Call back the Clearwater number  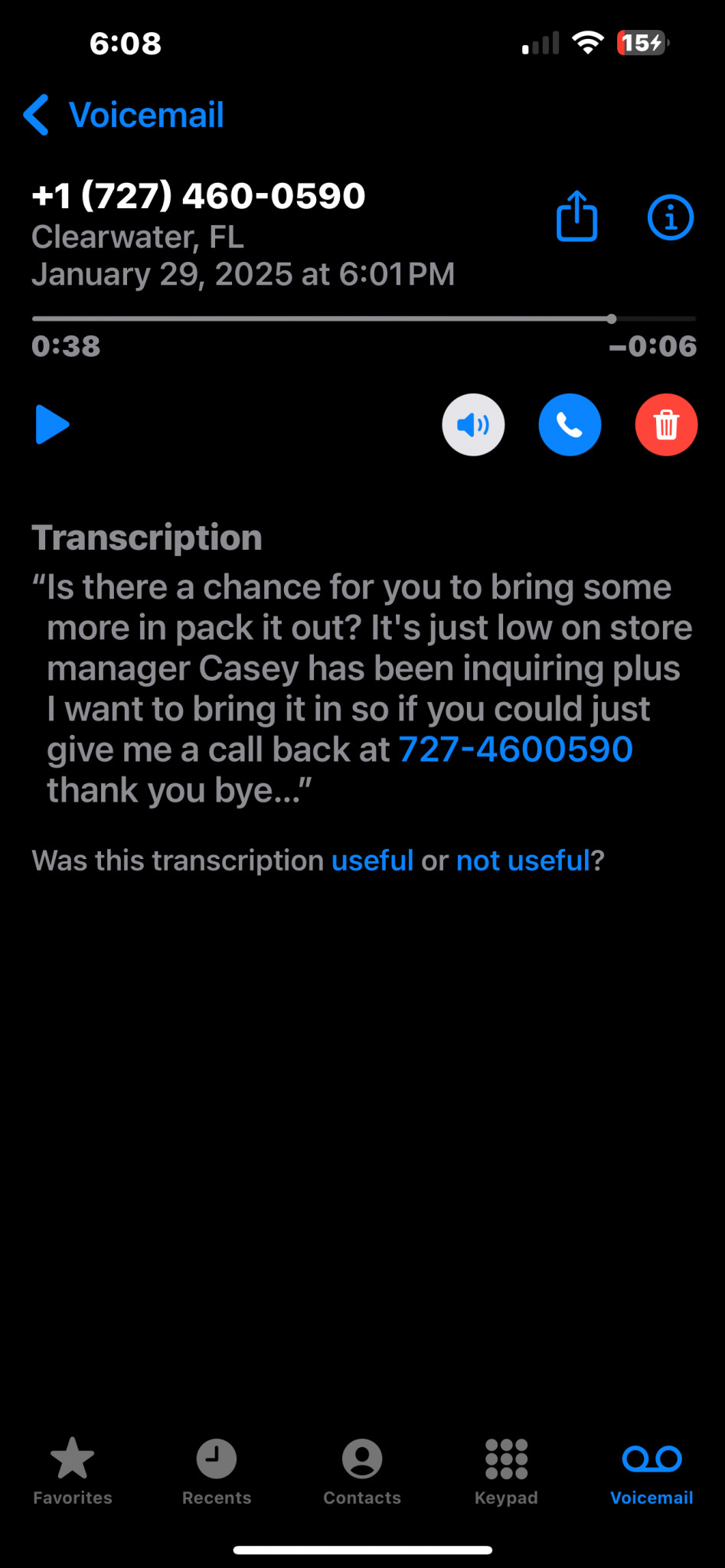point(570,425)
